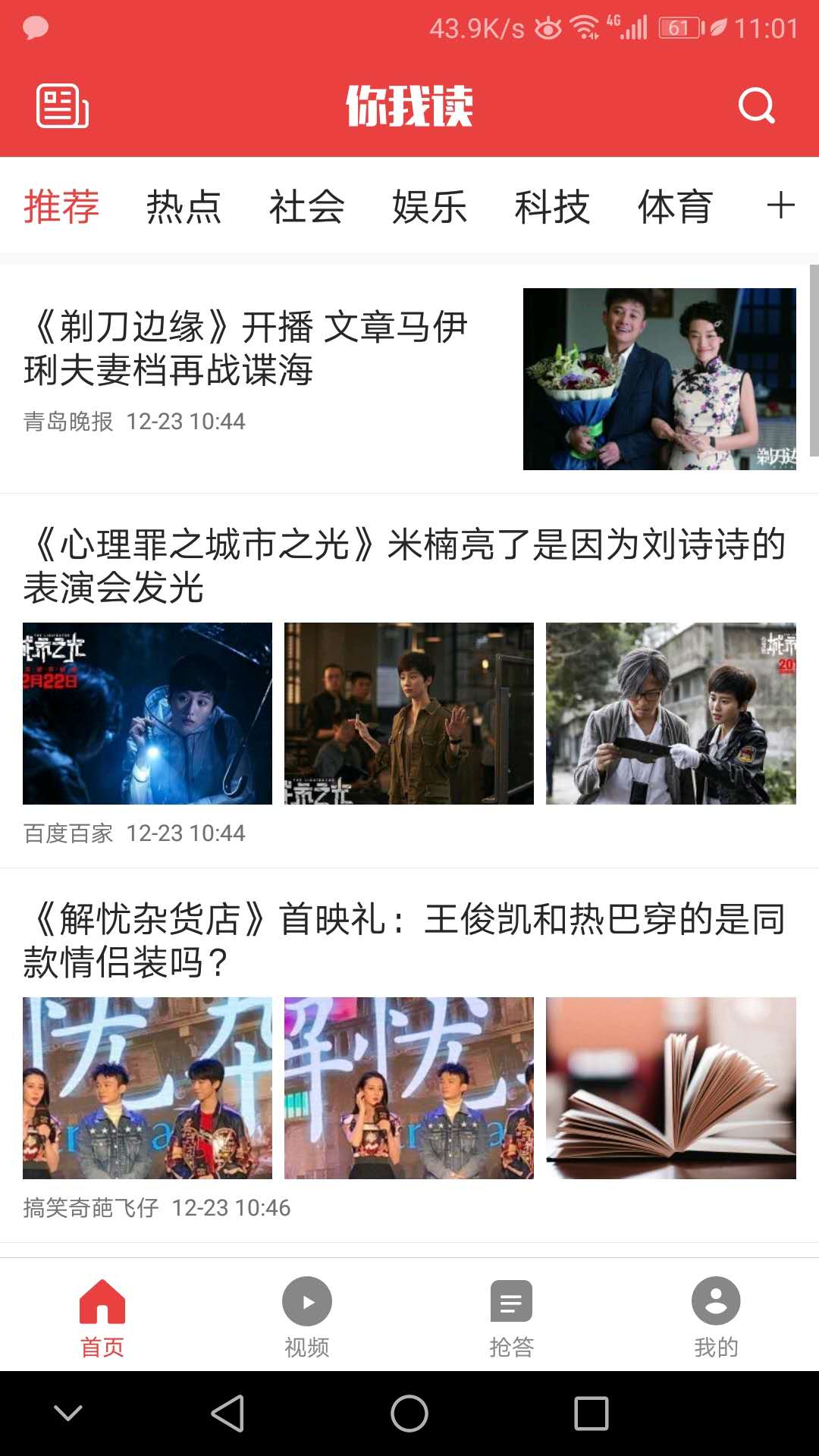819x1456 pixels.
Task: Open the 抢答 quiz icon at bottom
Action: 510,1299
